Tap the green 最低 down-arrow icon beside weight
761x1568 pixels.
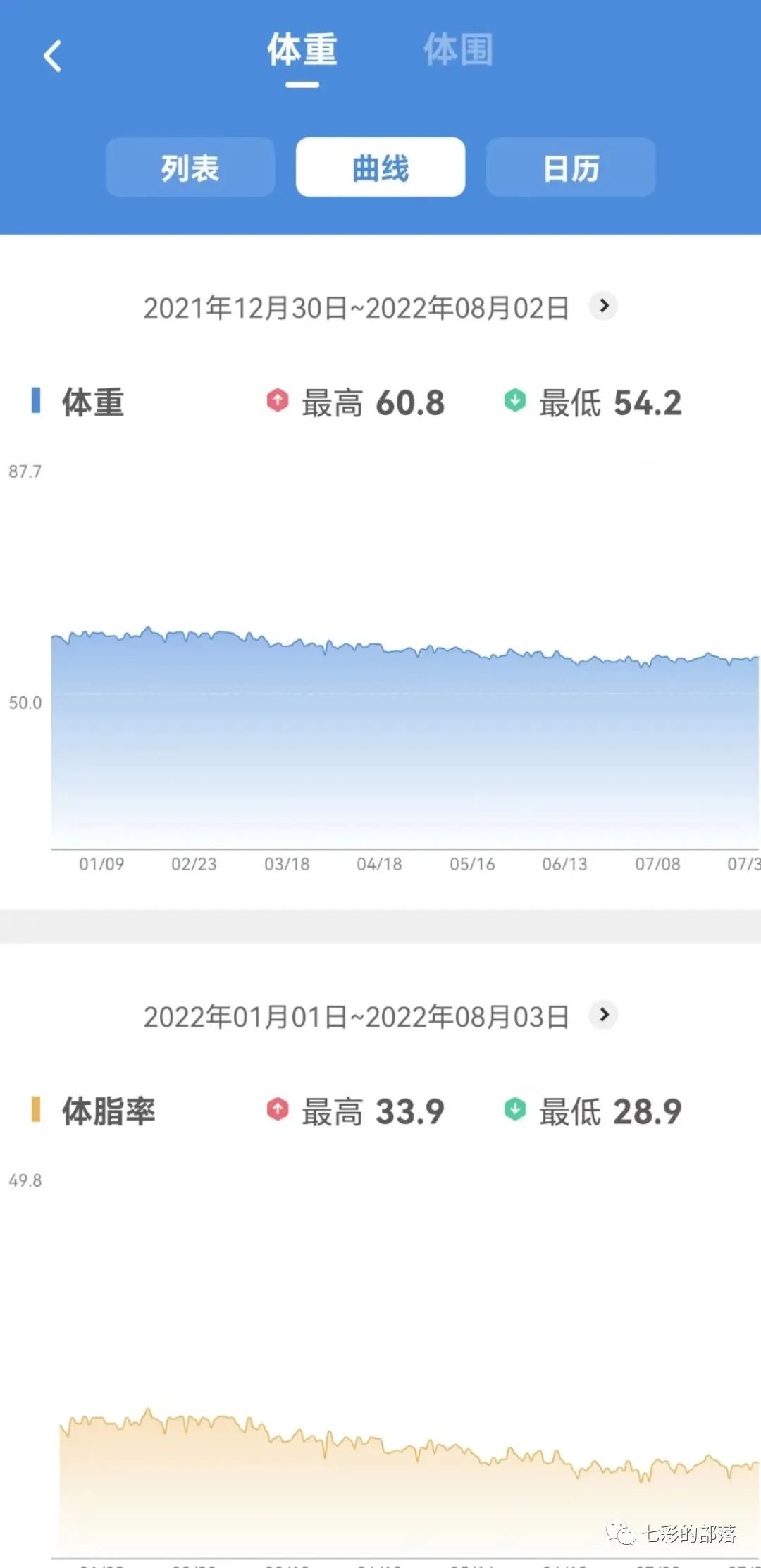point(515,402)
